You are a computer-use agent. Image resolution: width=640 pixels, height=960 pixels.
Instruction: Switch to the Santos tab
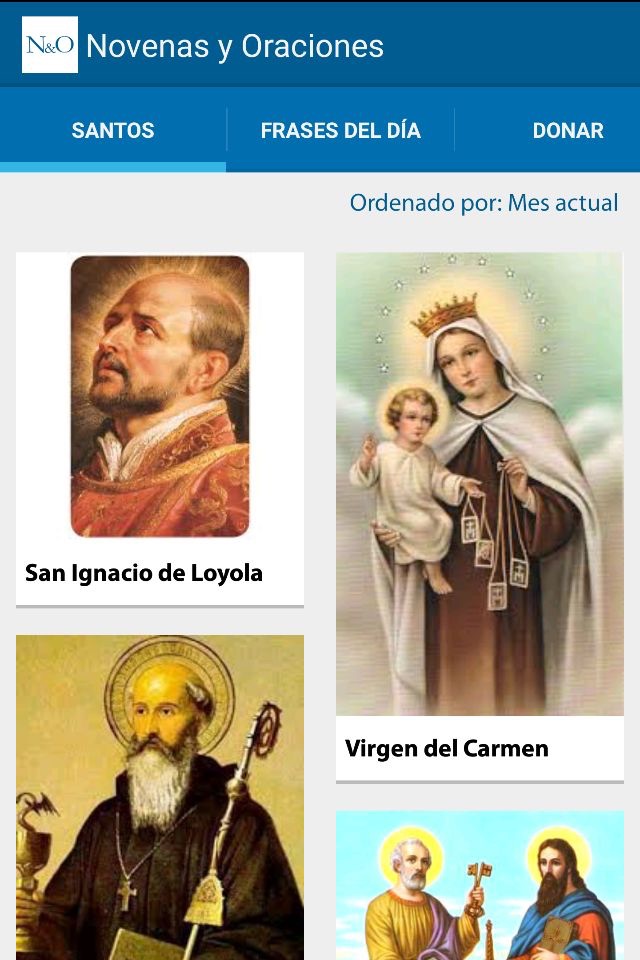click(x=113, y=131)
